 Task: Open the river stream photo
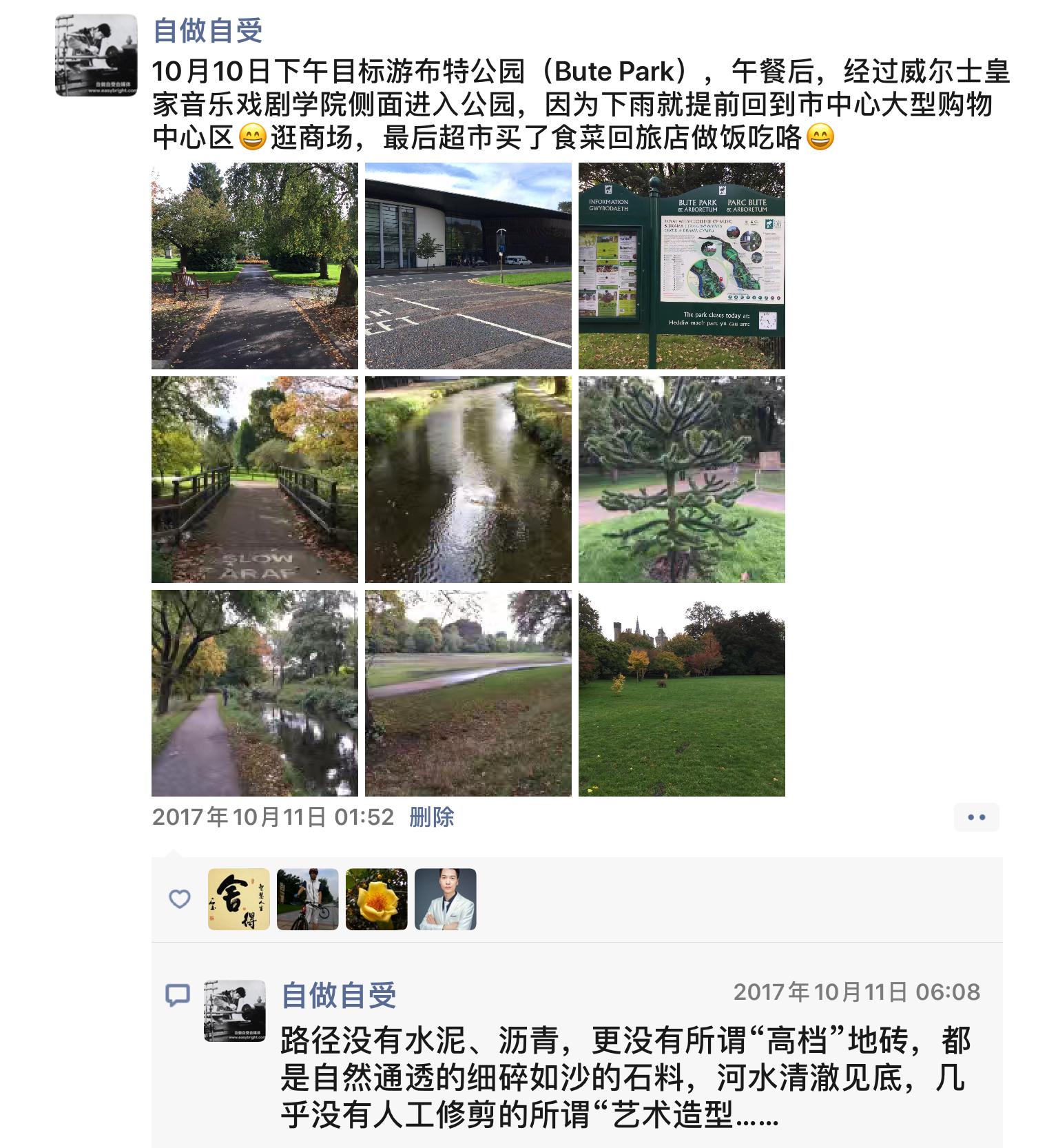[x=468, y=480]
